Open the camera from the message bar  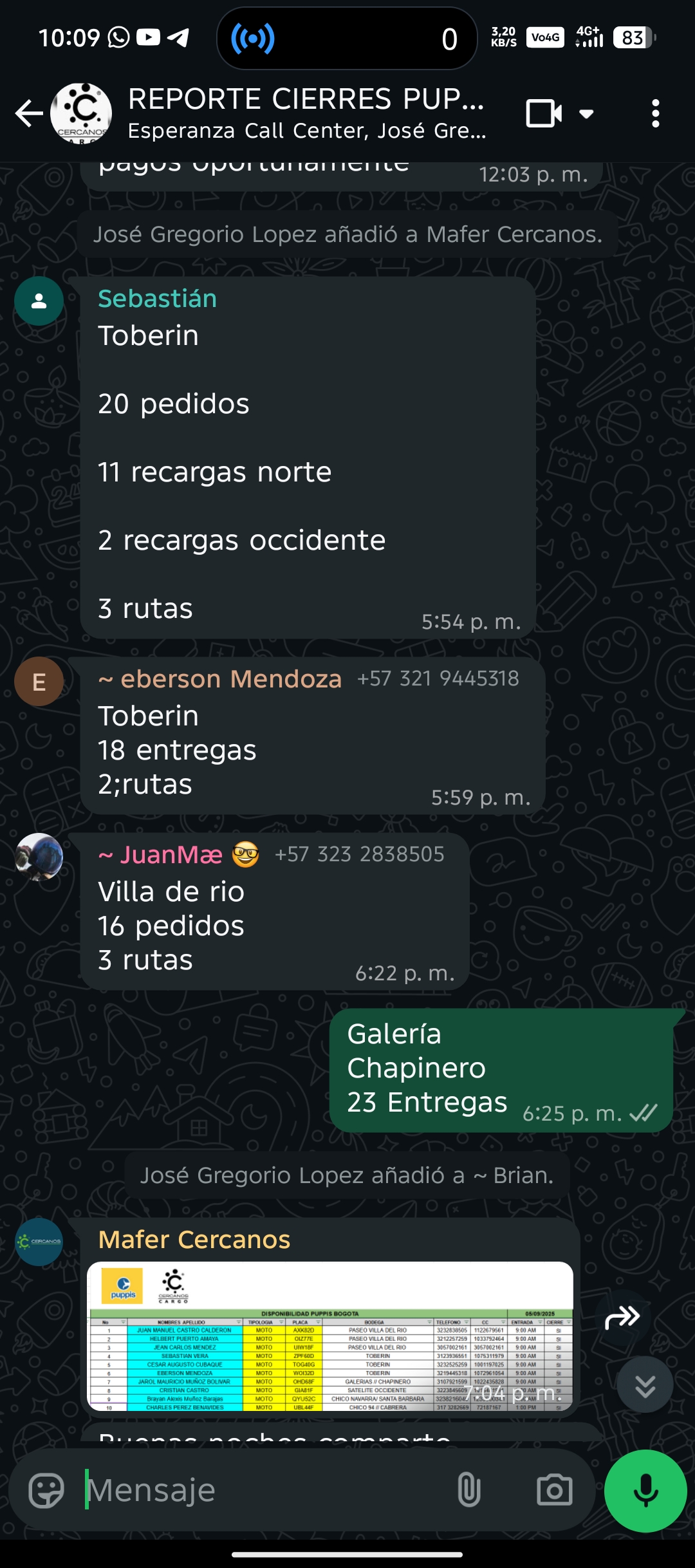(x=554, y=1490)
